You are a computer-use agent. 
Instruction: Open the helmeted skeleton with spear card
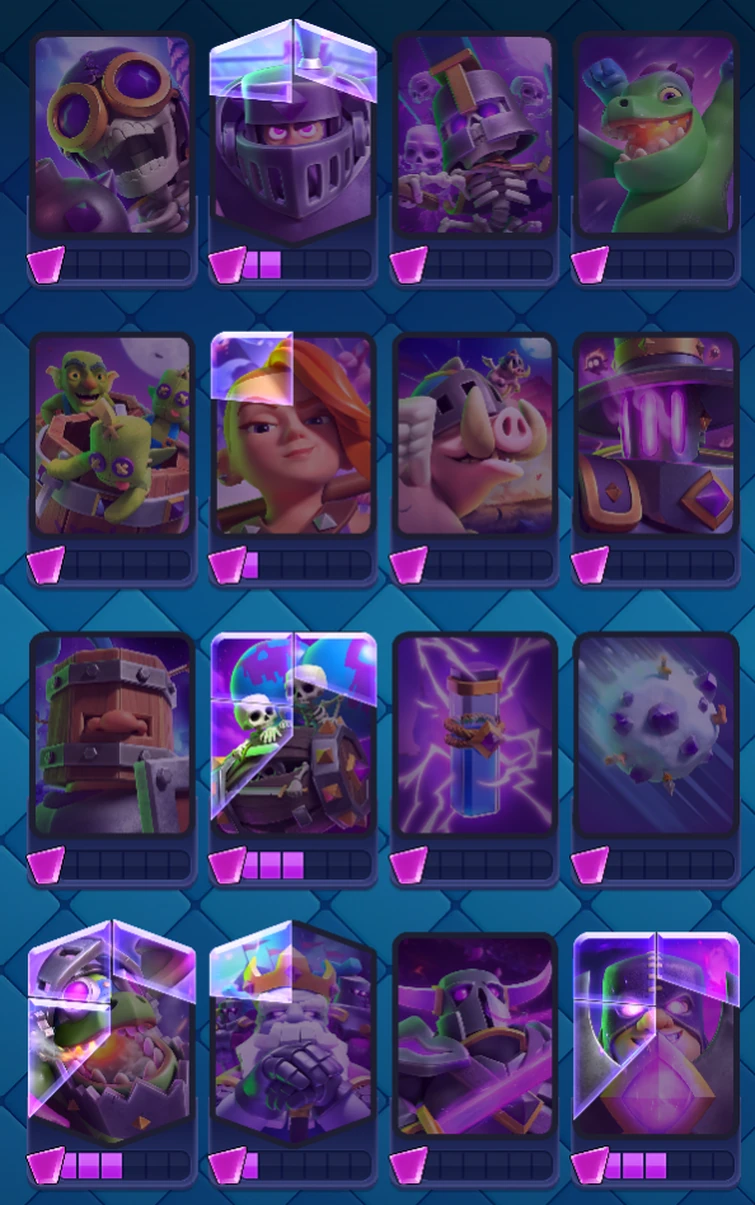coord(473,135)
